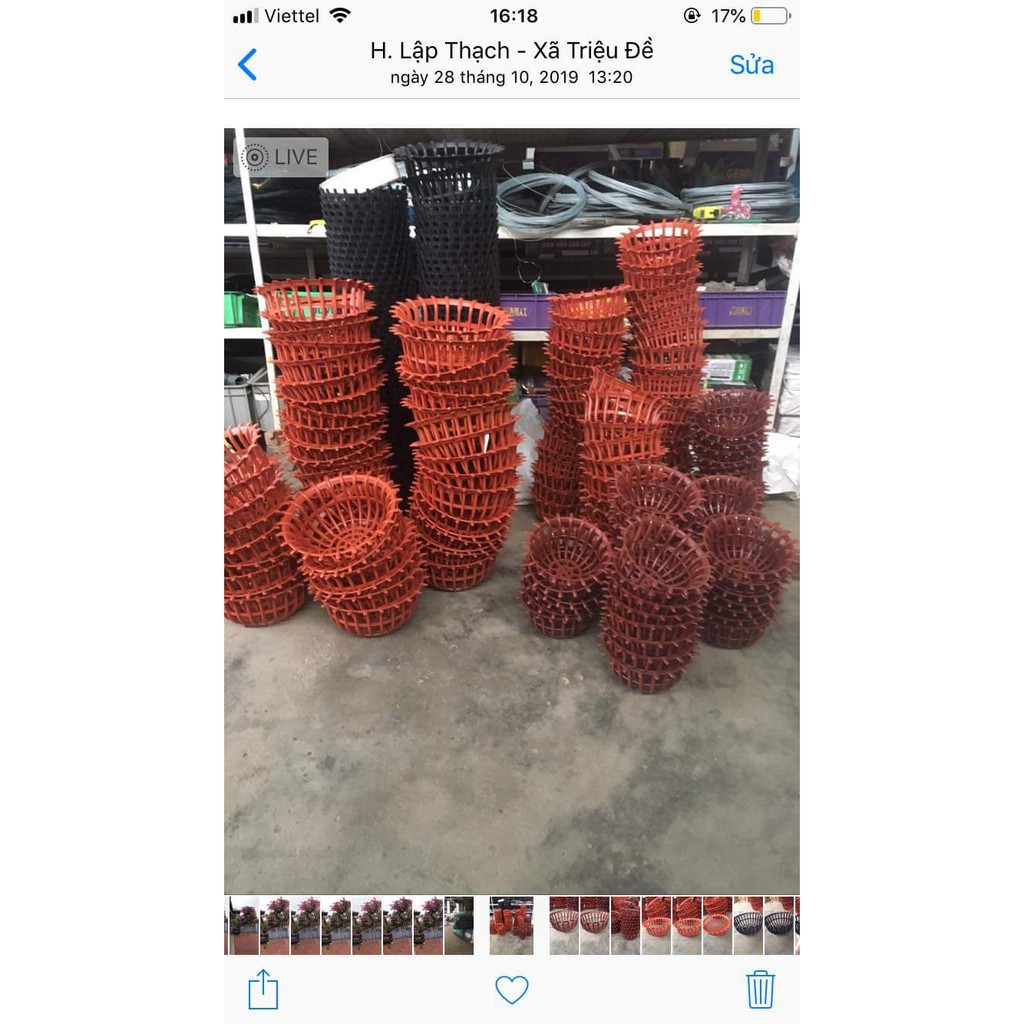The height and width of the screenshot is (1024, 1024).
Task: Mark this photo as favorite
Action: point(511,989)
